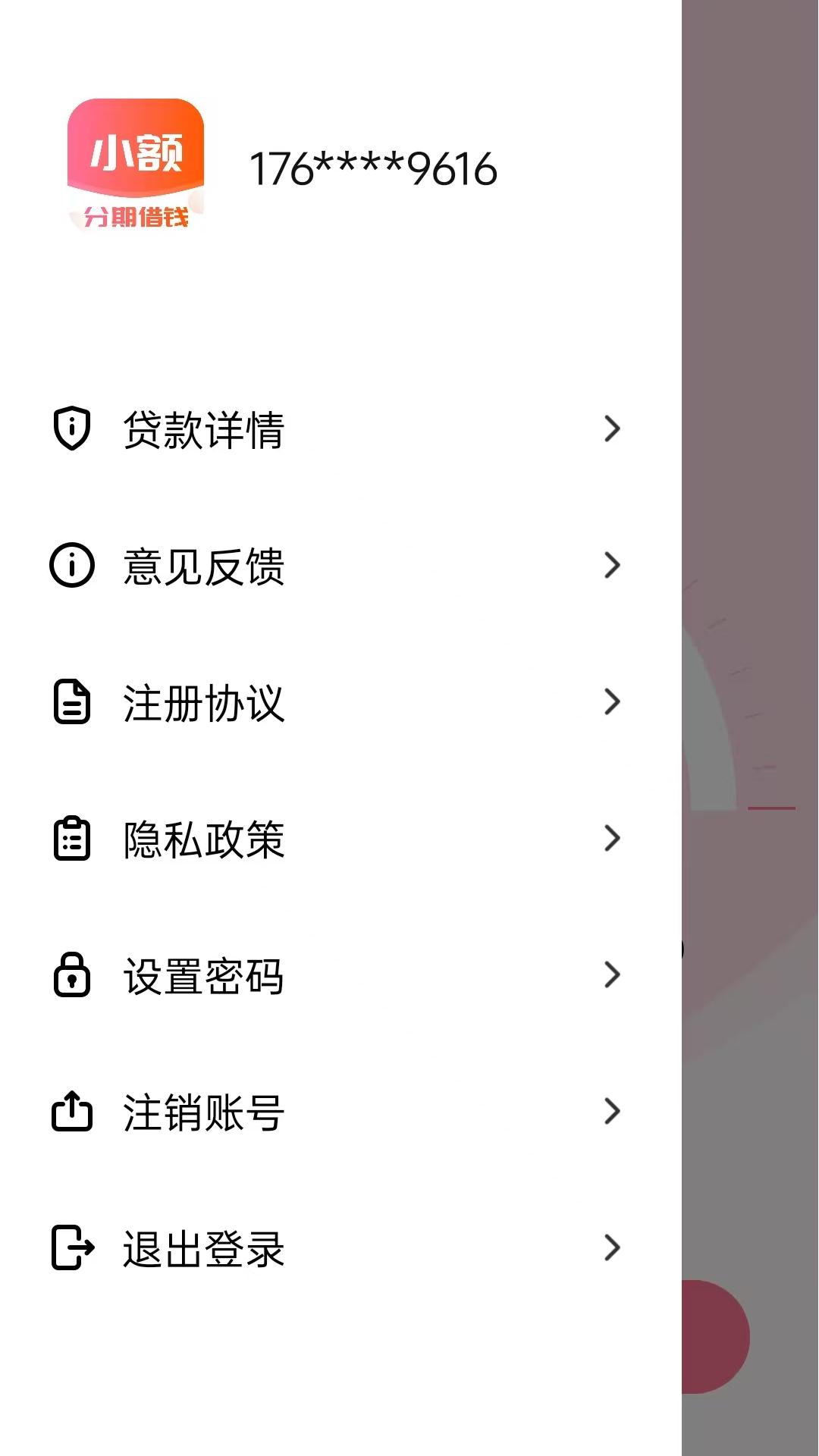The width and height of the screenshot is (819, 1456).
Task: Click the chevron beside 设置密码
Action: pos(611,975)
